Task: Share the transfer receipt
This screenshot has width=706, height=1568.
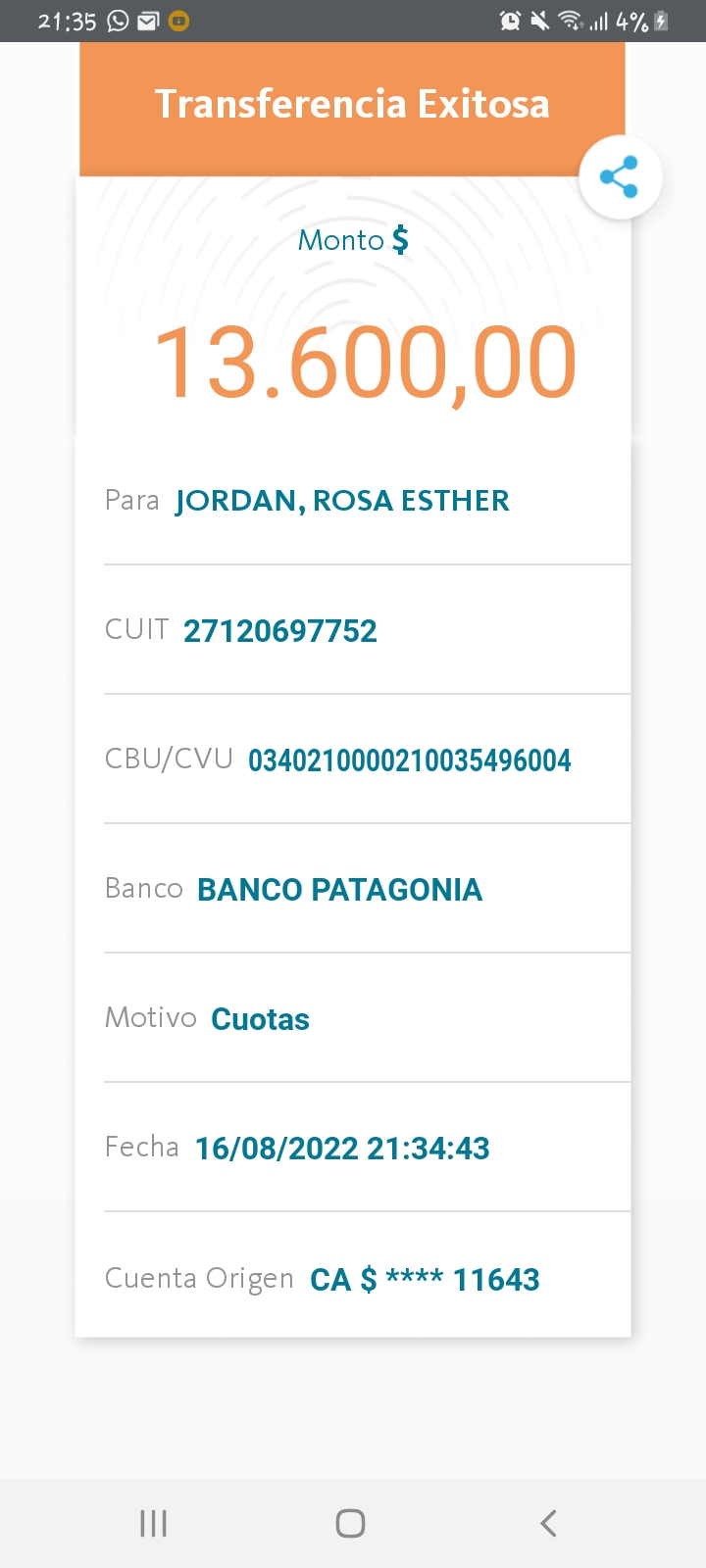Action: (x=620, y=177)
